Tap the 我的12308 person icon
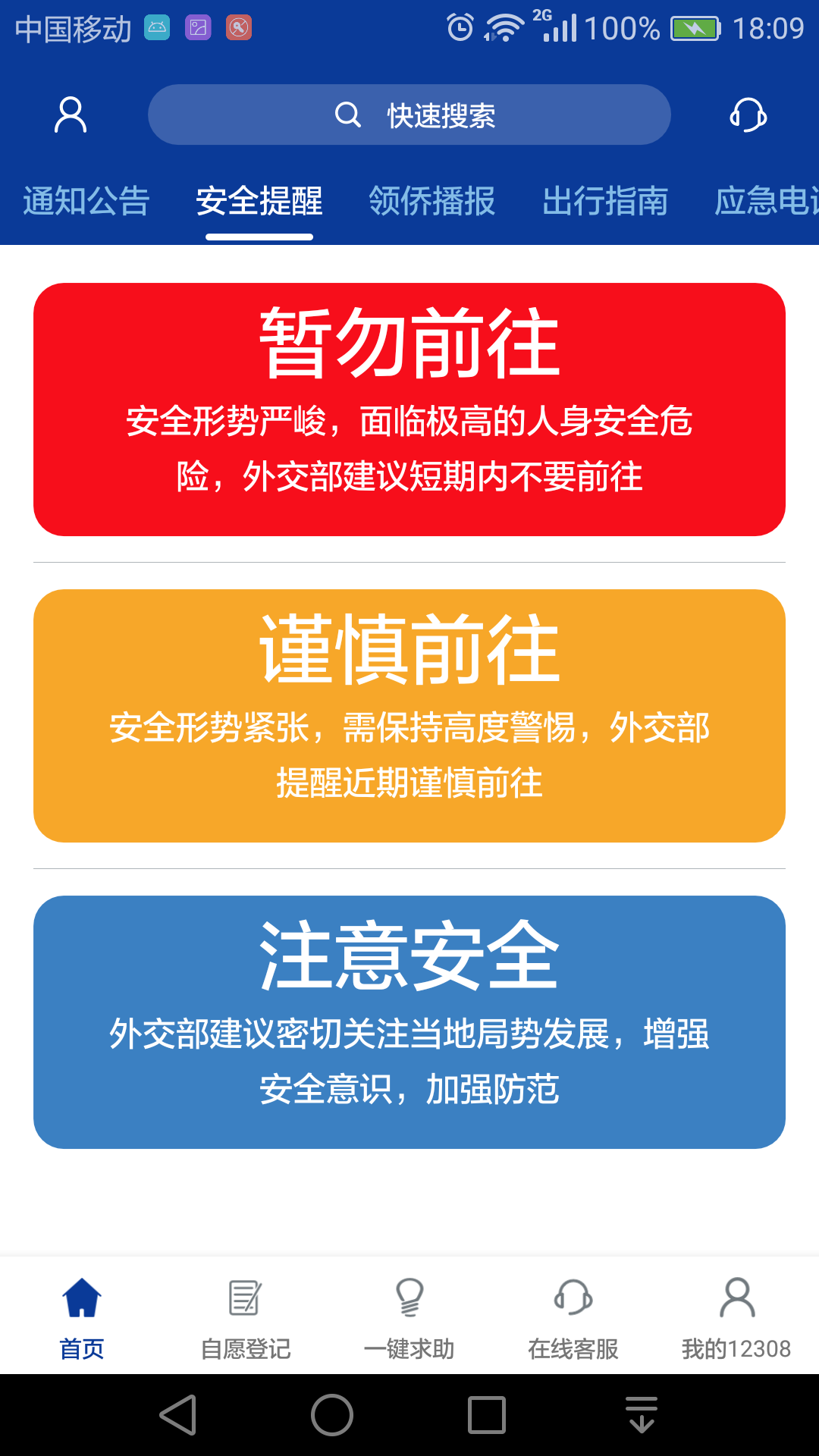This screenshot has width=819, height=1456. [736, 1294]
